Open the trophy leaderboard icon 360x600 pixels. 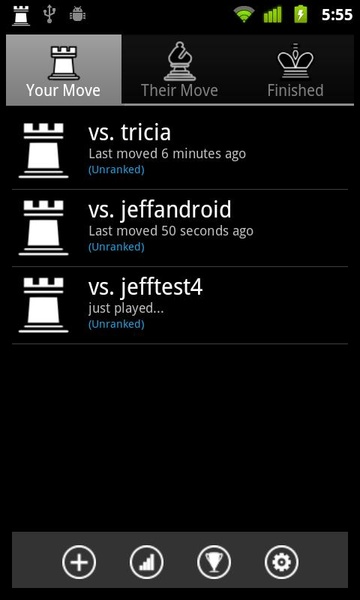tap(214, 562)
